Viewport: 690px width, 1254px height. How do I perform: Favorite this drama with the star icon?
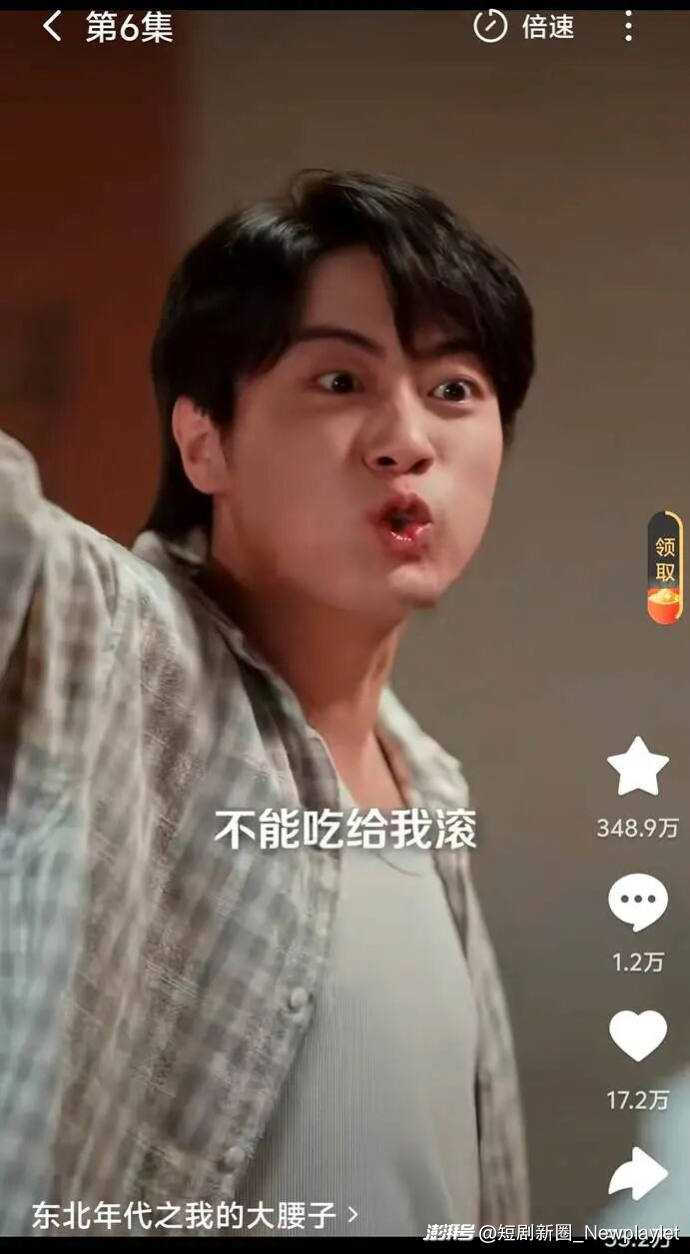pyautogui.click(x=637, y=767)
